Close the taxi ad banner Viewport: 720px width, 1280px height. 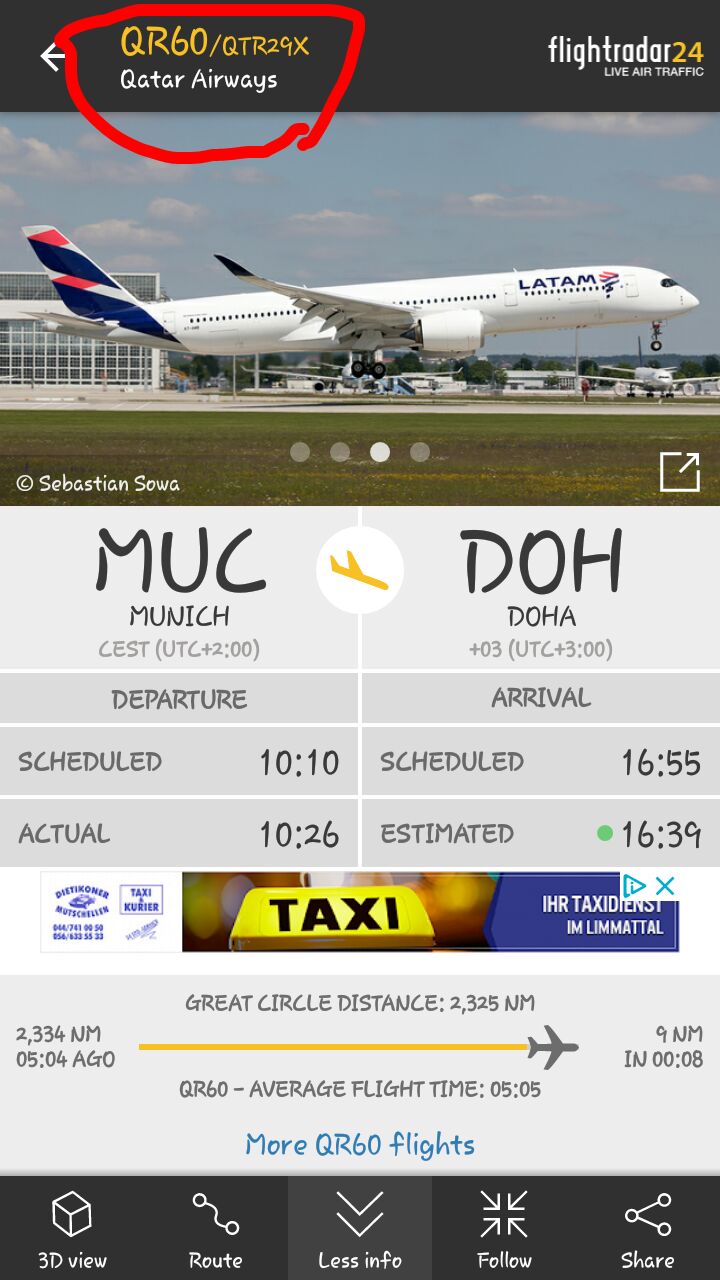click(x=665, y=886)
